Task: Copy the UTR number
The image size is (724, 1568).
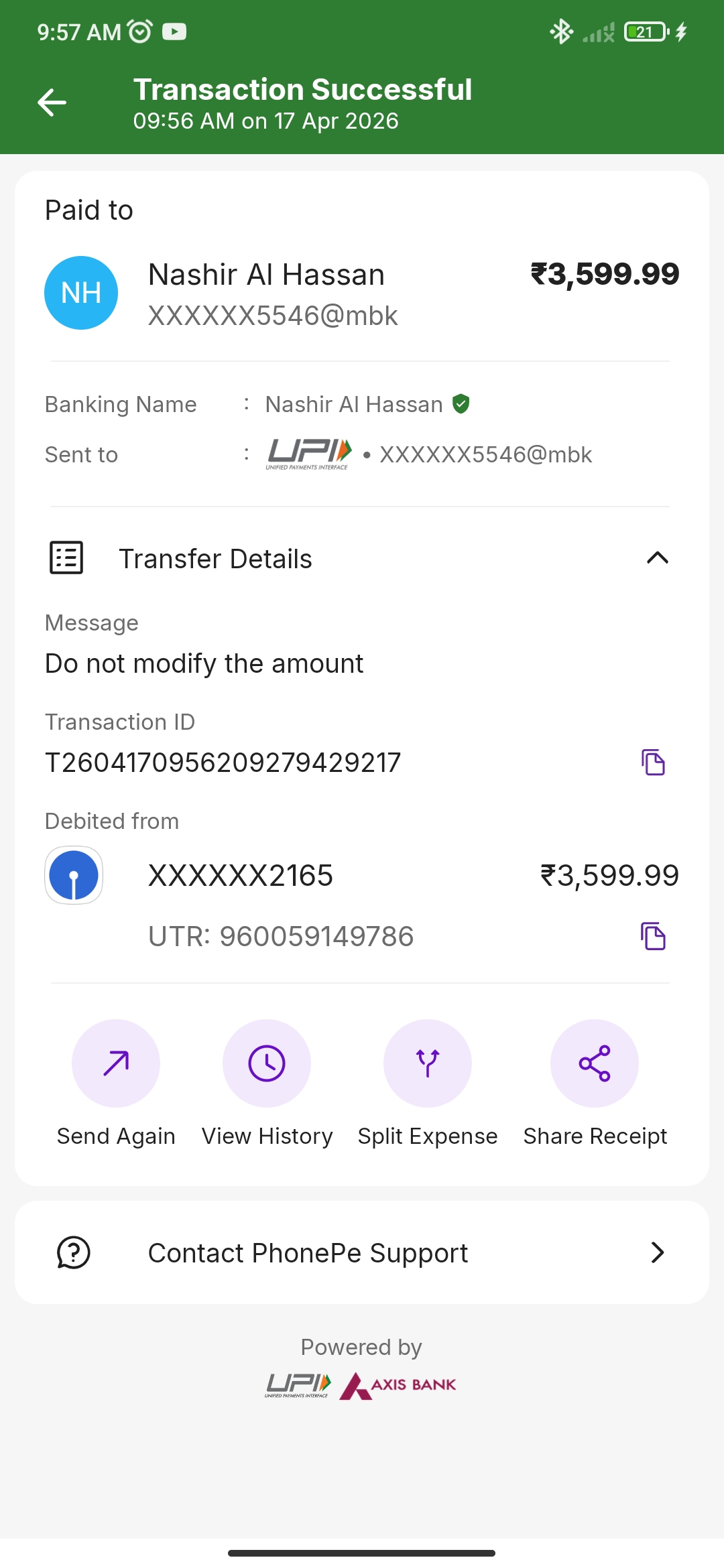Action: tap(653, 936)
